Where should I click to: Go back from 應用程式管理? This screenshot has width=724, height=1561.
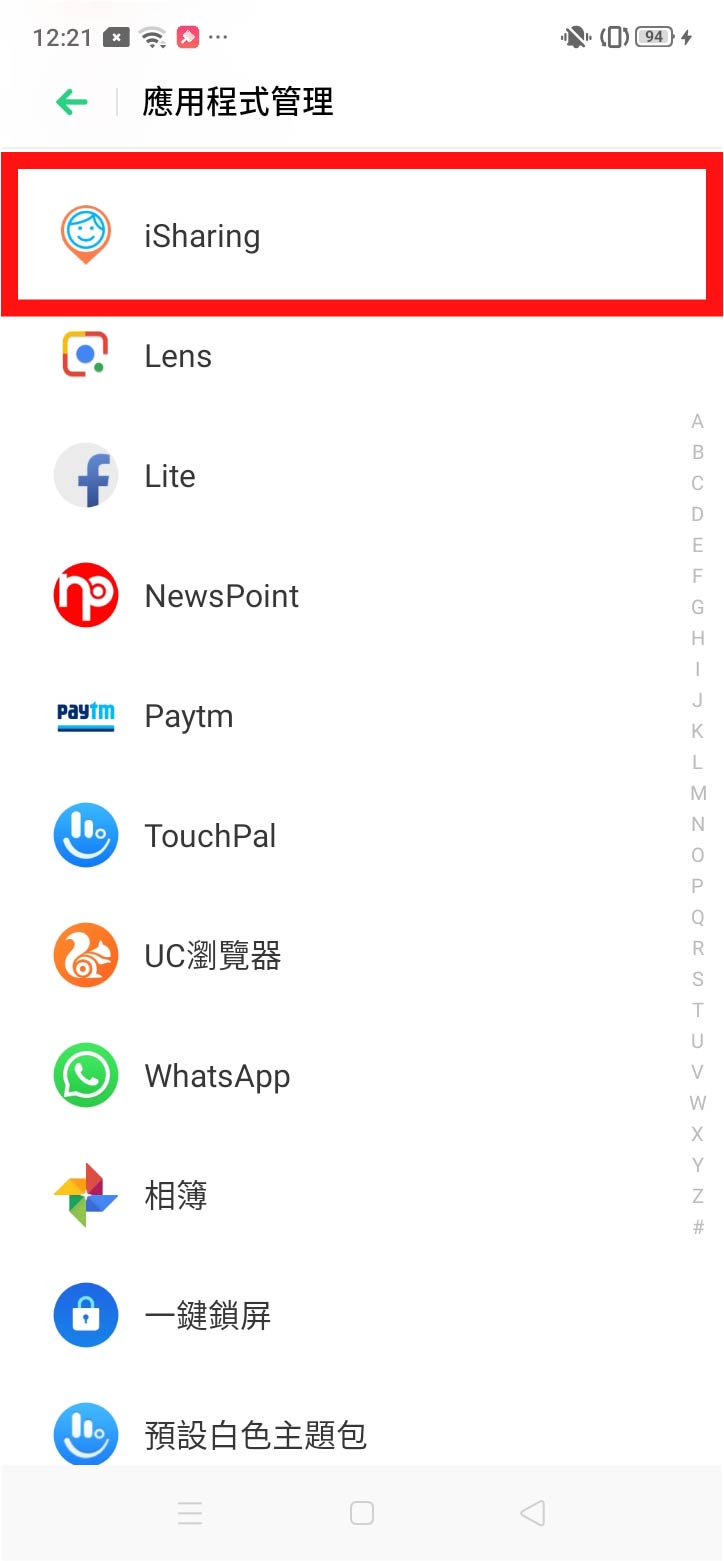pyautogui.click(x=72, y=101)
